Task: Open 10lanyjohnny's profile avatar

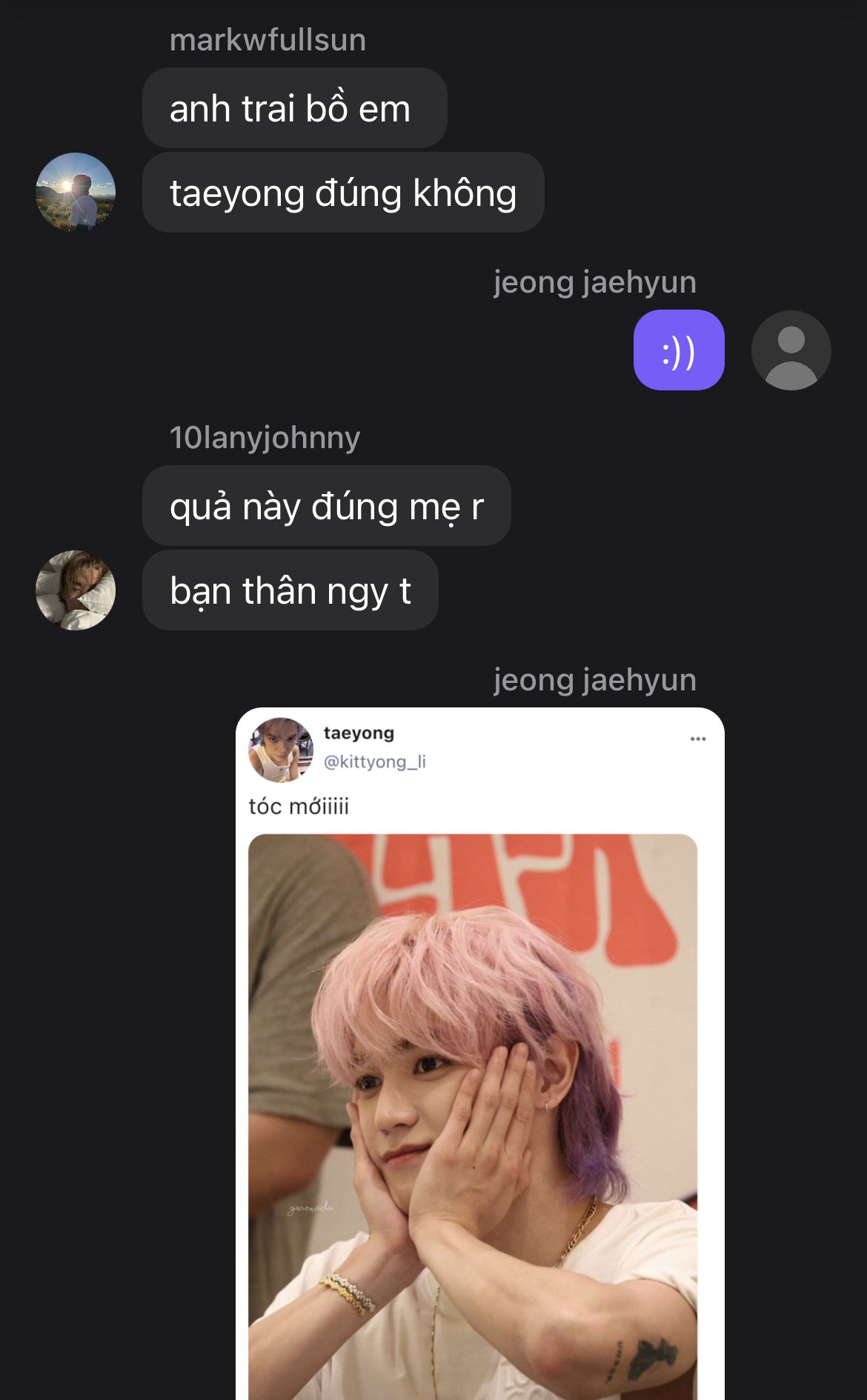Action: pyautogui.click(x=76, y=590)
